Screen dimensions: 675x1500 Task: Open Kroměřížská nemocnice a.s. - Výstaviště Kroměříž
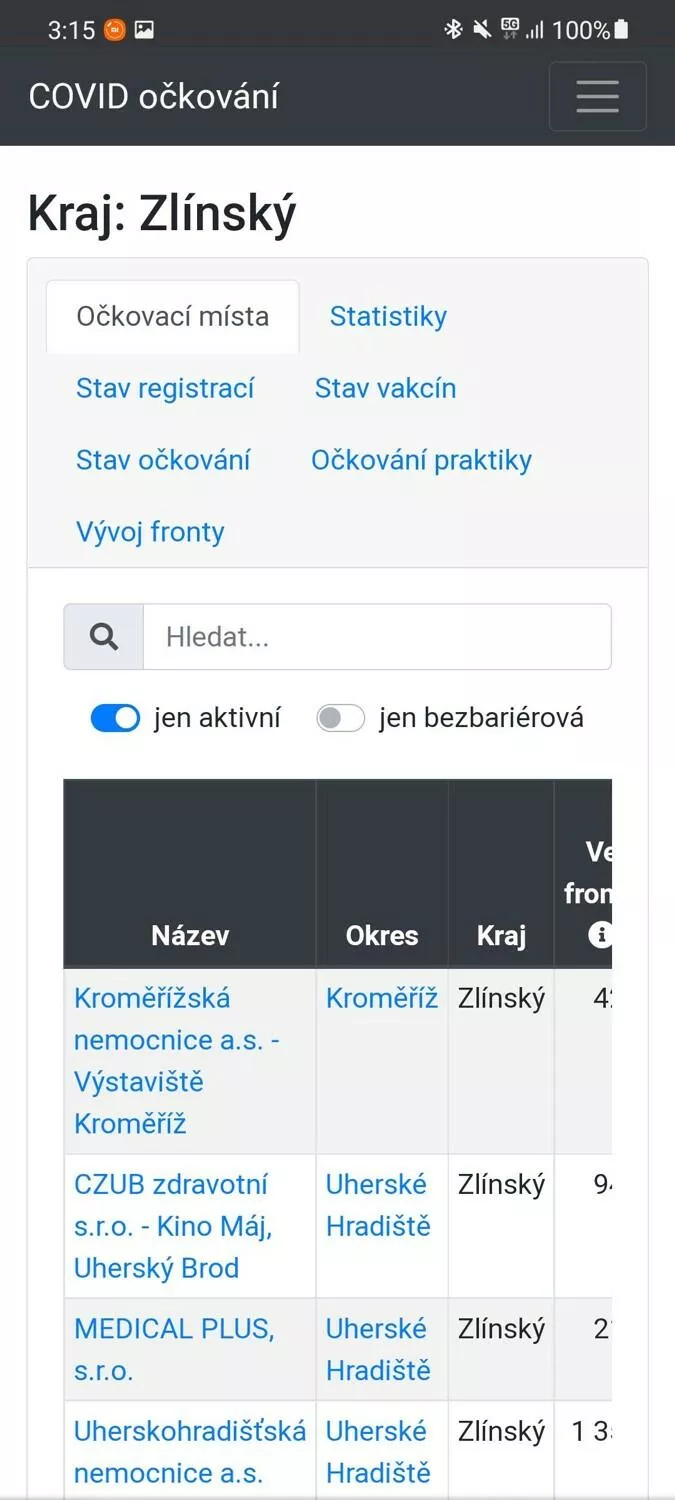(x=177, y=1060)
